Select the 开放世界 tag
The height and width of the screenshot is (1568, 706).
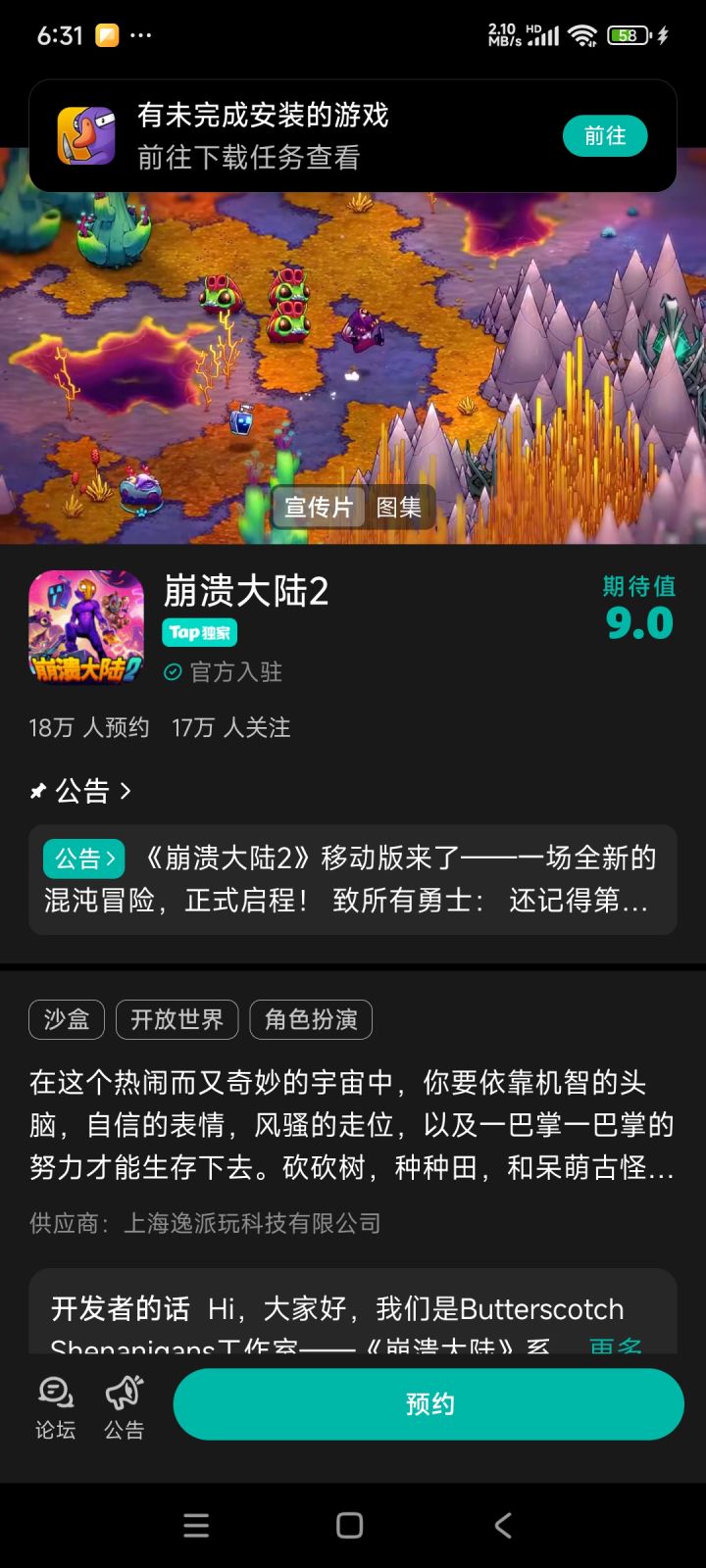(x=176, y=1019)
